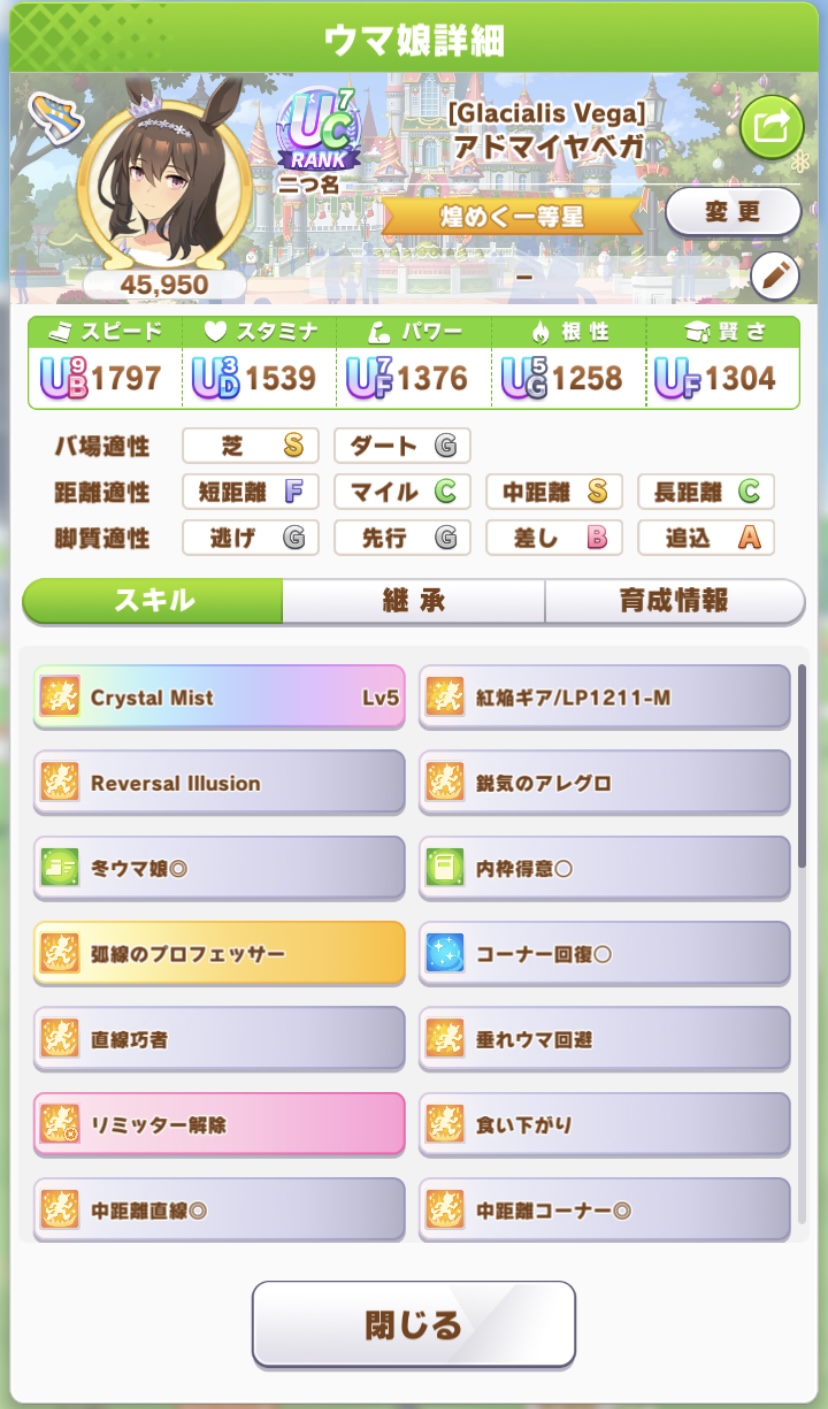Open the 直線巧者 skill
828x1409 pixels.
(219, 1039)
